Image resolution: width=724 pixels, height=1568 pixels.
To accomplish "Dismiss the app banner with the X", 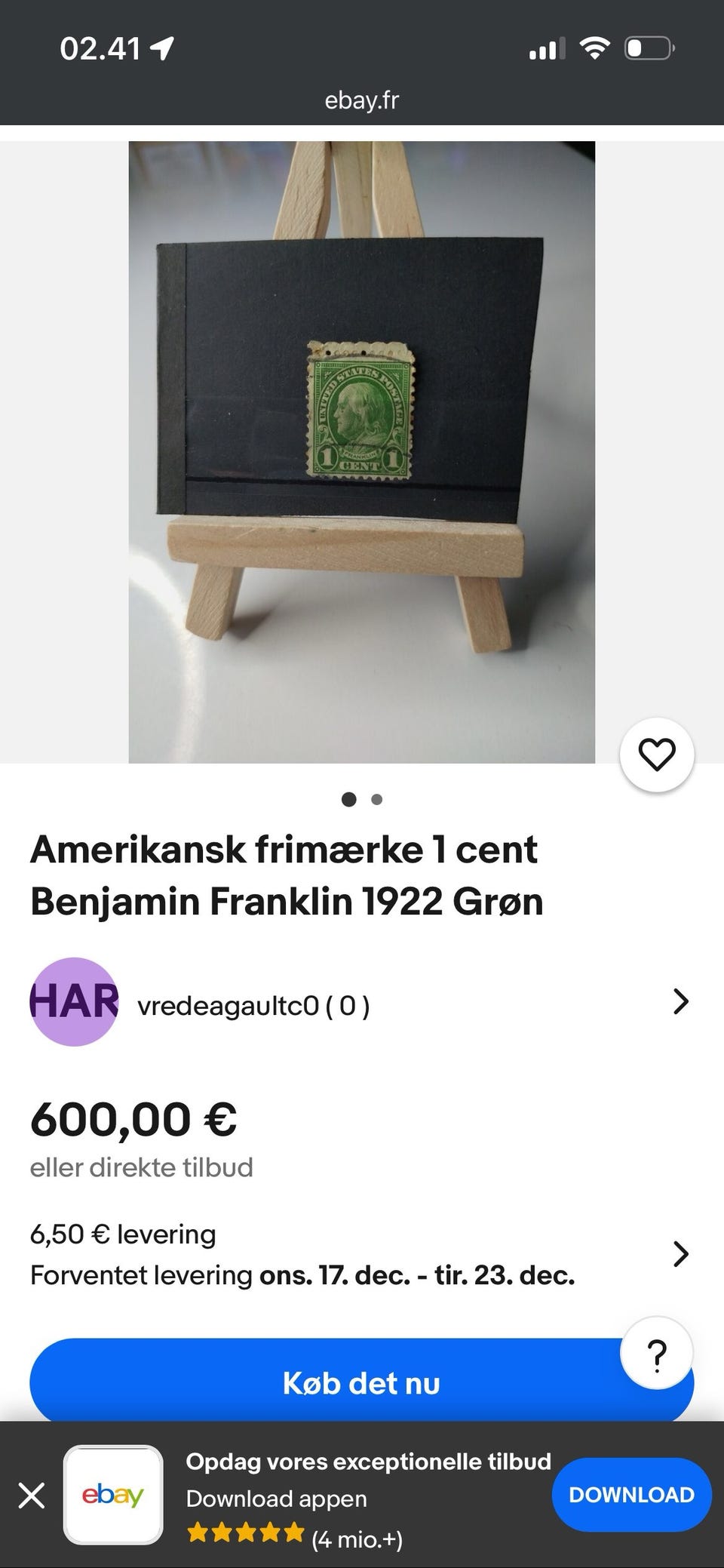I will tap(33, 1495).
